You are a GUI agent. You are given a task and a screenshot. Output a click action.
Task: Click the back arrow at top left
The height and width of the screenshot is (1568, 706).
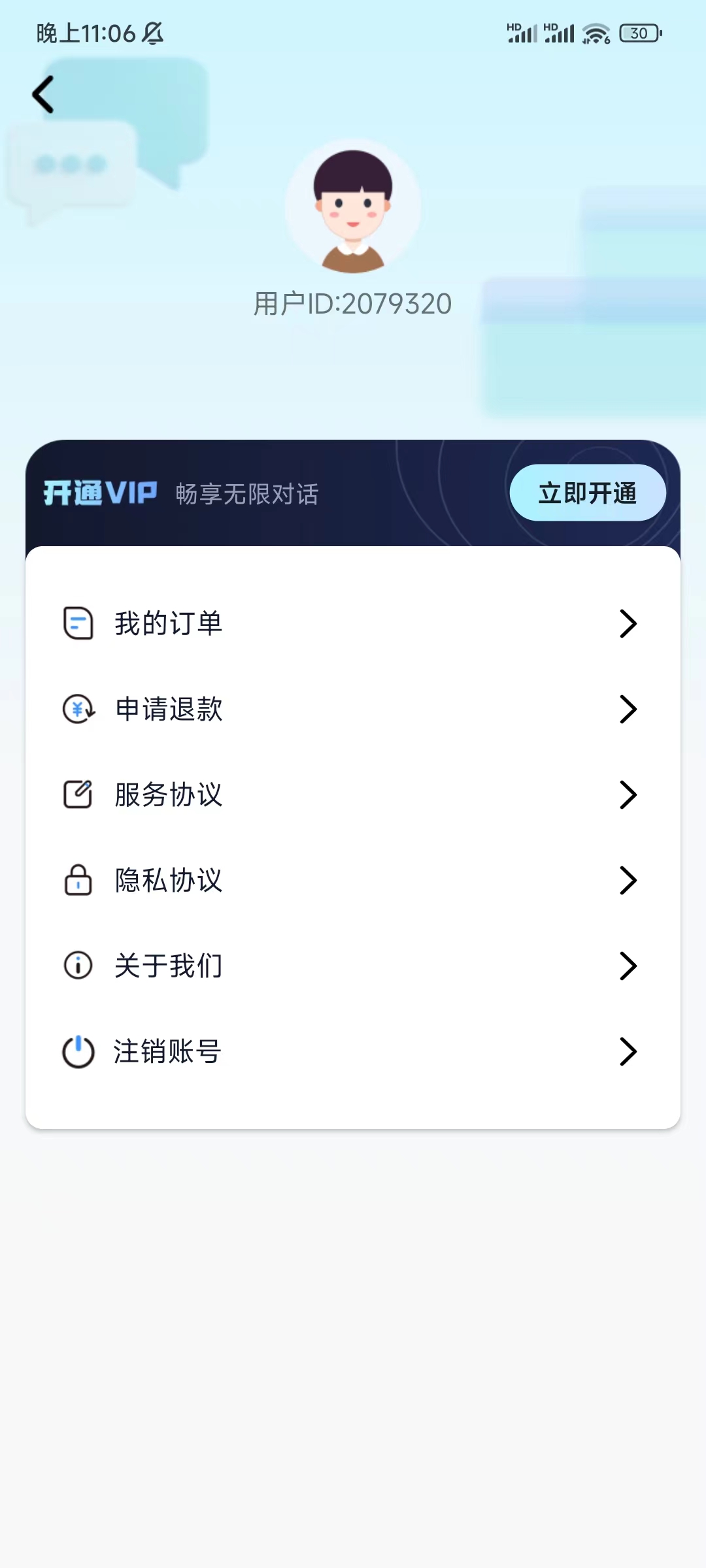43,93
